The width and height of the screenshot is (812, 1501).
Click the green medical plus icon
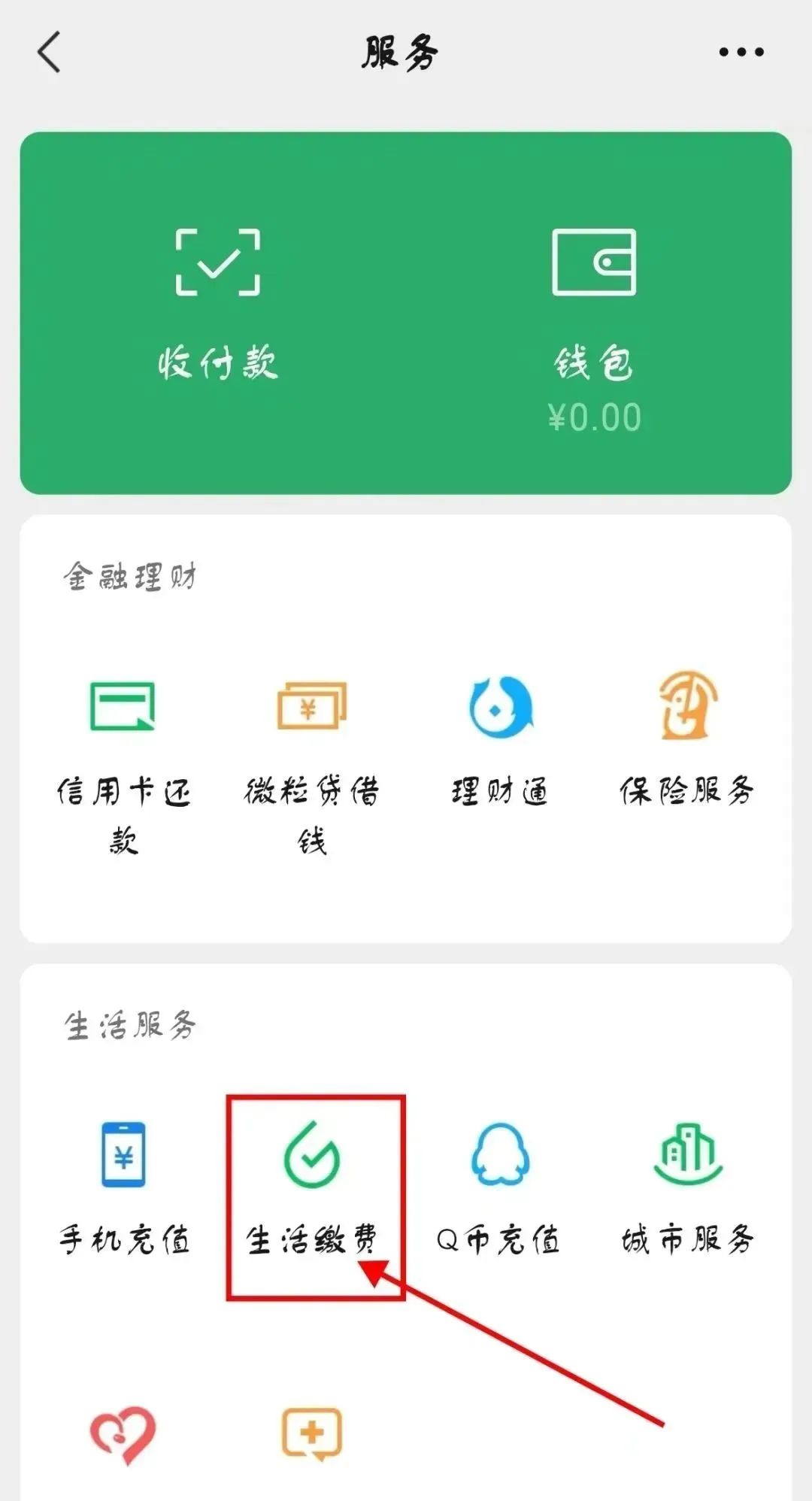[x=311, y=1433]
